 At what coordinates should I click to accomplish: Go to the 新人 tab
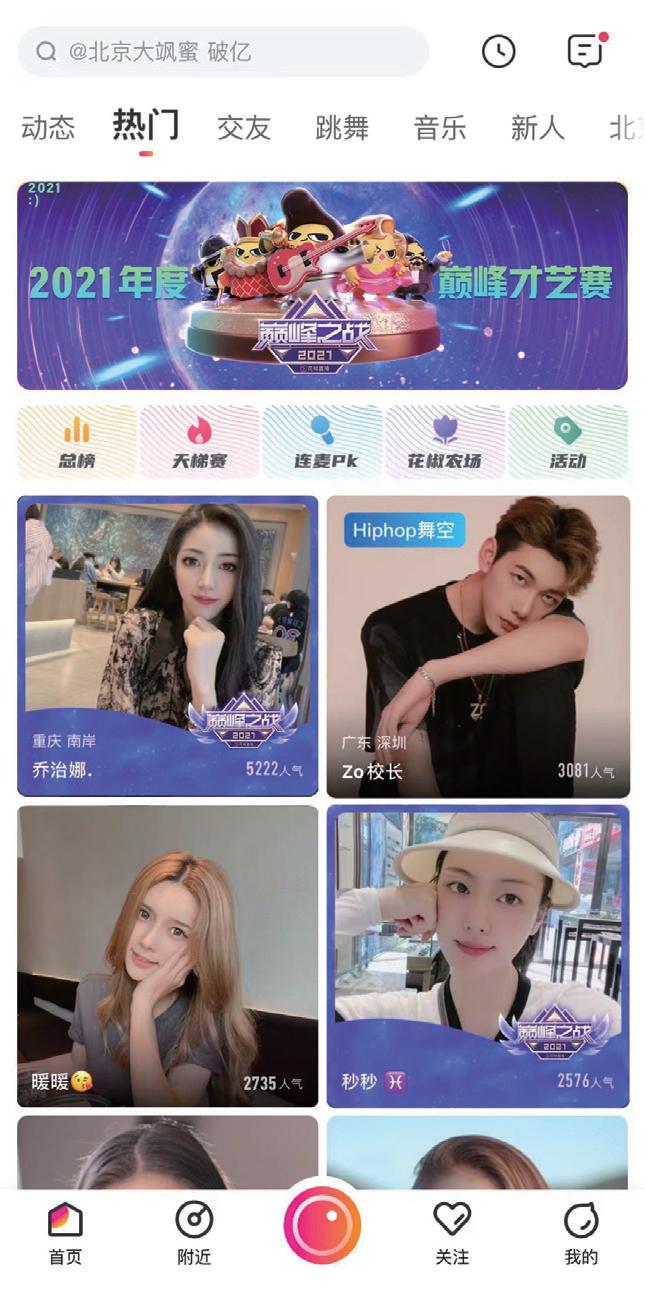(537, 128)
